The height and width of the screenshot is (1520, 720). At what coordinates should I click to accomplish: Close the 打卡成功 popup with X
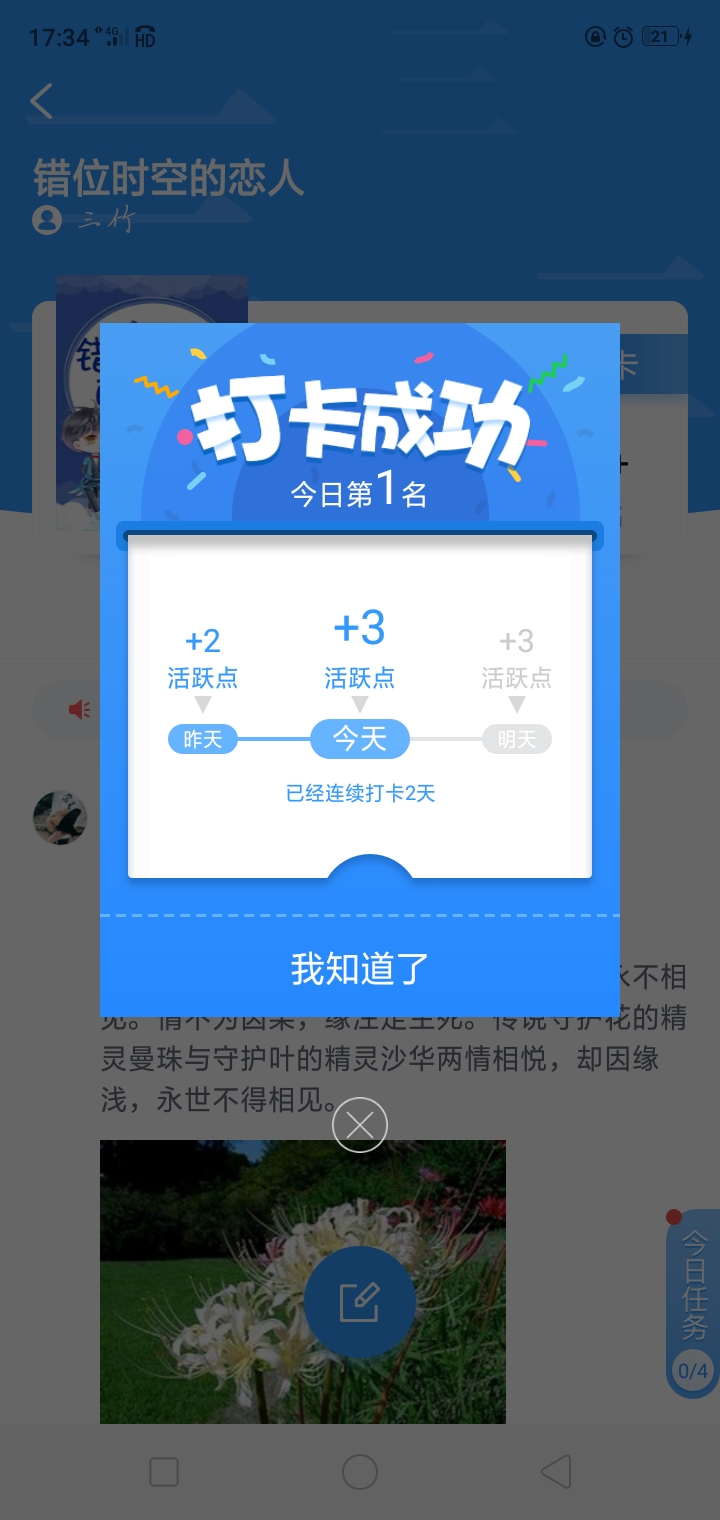[x=360, y=1125]
